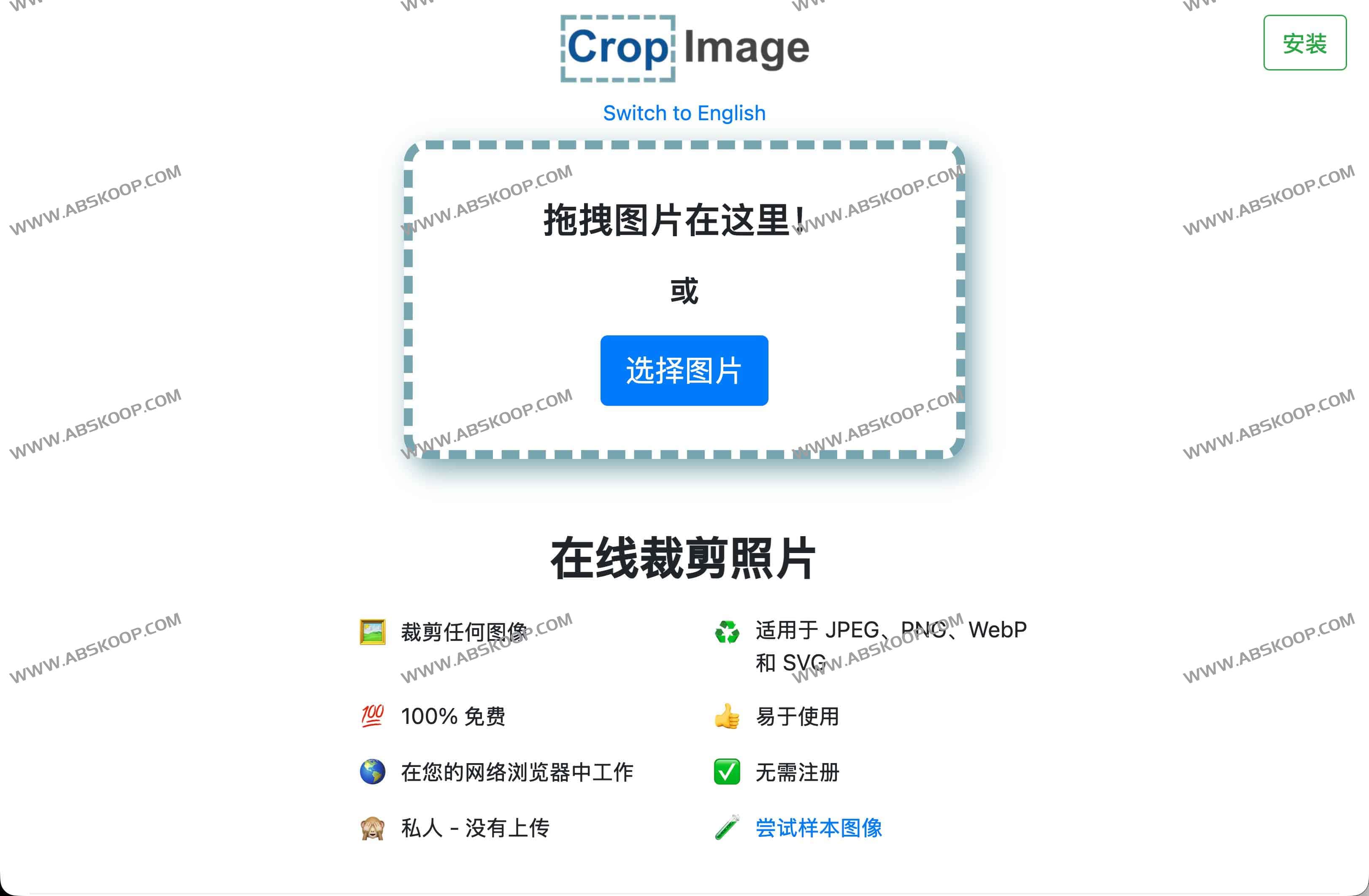Tap the 安装 install button
This screenshot has width=1369, height=896.
pyautogui.click(x=1304, y=43)
